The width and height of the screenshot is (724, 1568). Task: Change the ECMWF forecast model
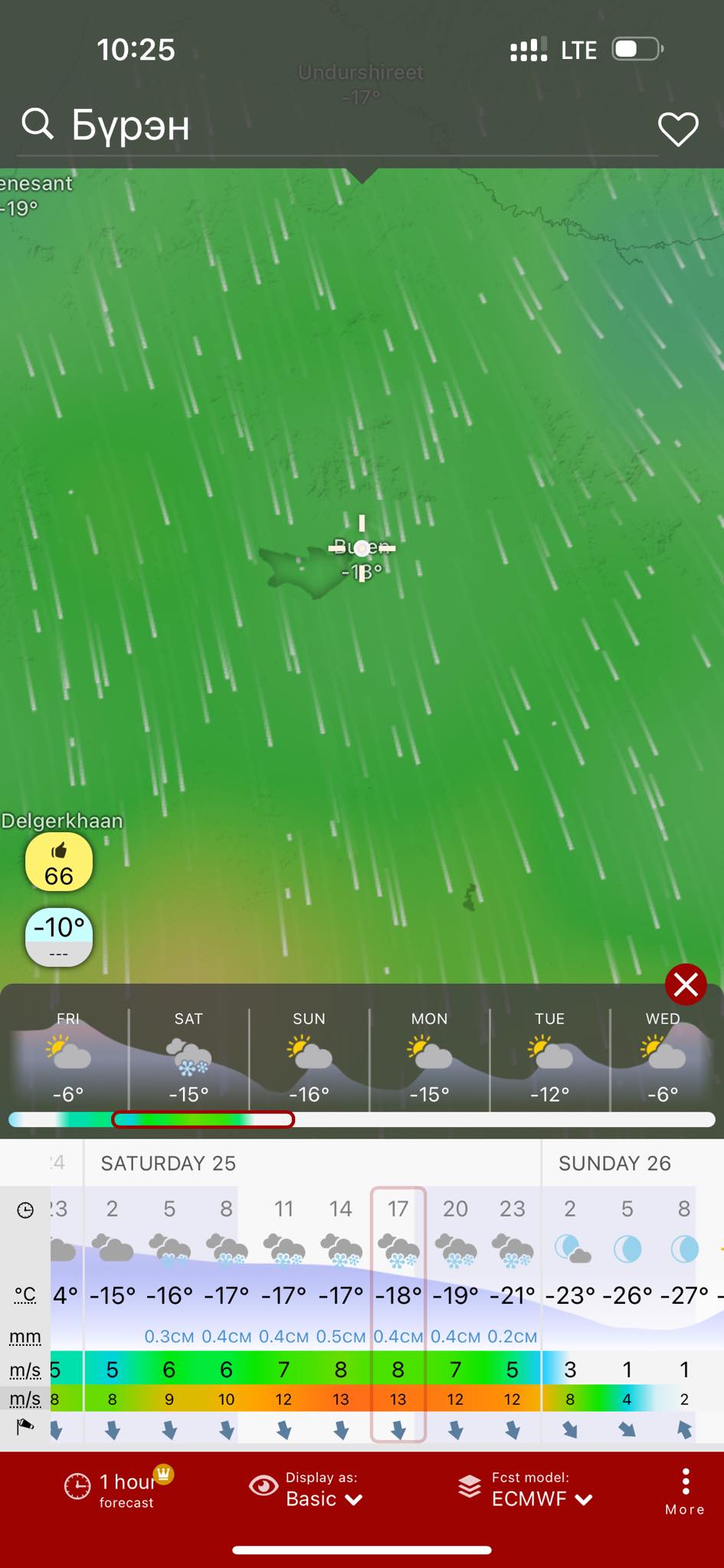tap(529, 1490)
